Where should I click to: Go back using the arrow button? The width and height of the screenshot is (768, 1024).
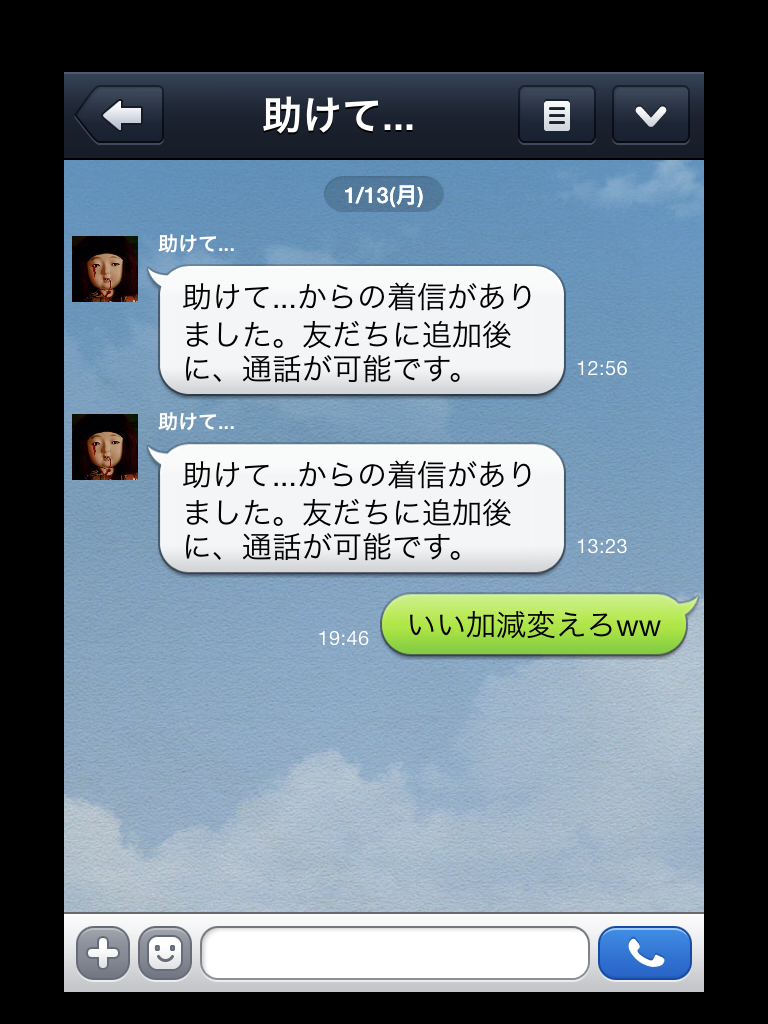pyautogui.click(x=120, y=116)
